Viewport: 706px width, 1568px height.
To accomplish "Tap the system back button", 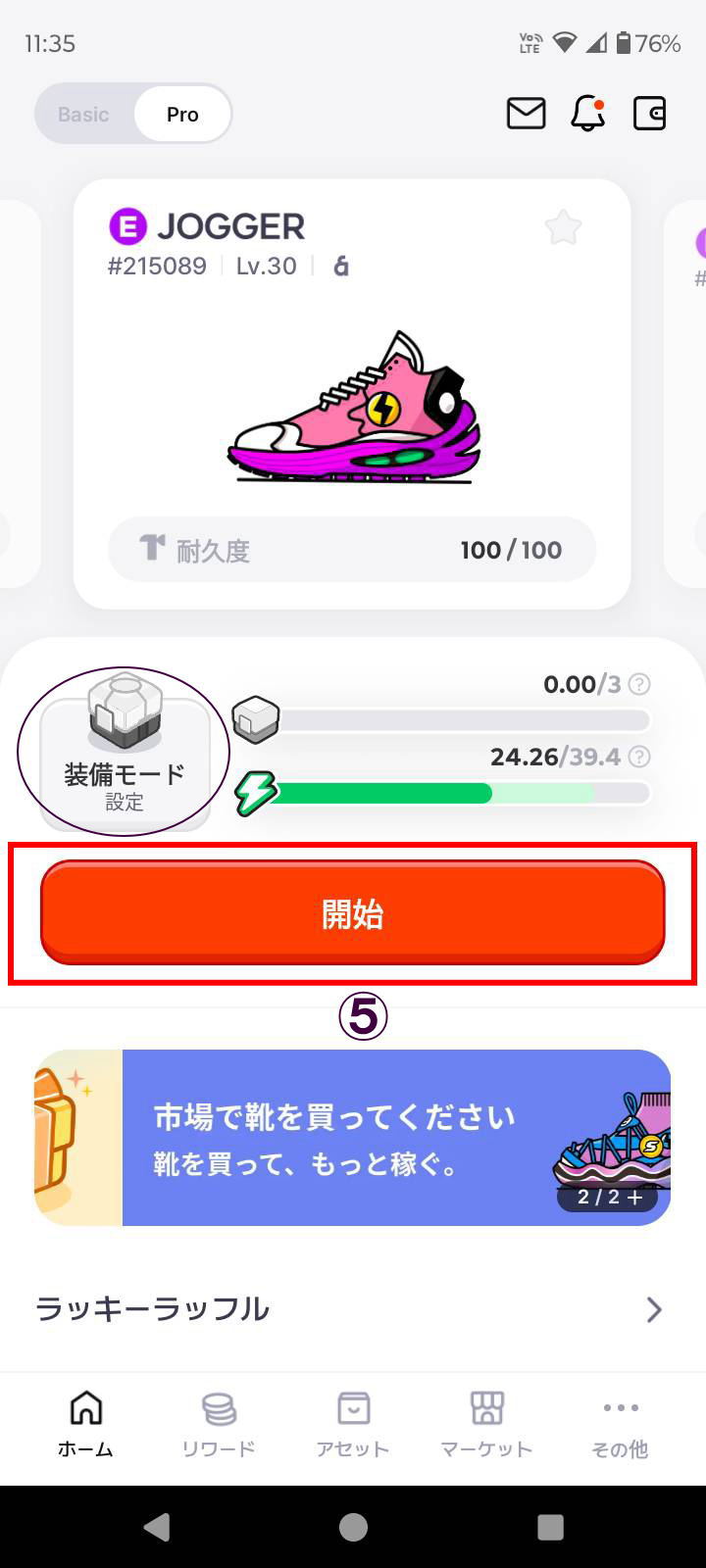I will [157, 1527].
